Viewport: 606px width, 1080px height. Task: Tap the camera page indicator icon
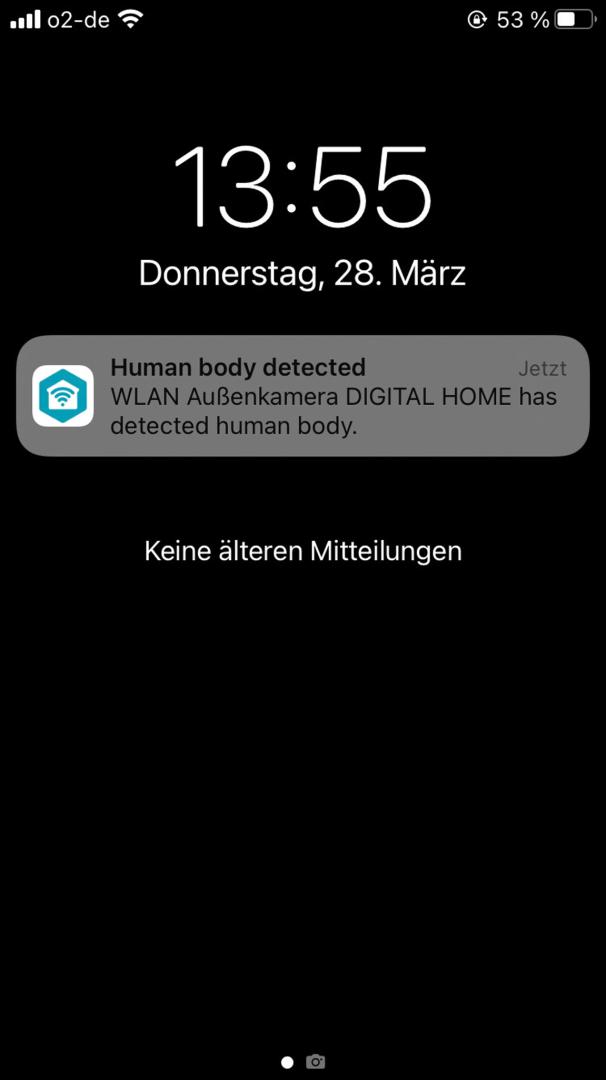(x=316, y=1062)
